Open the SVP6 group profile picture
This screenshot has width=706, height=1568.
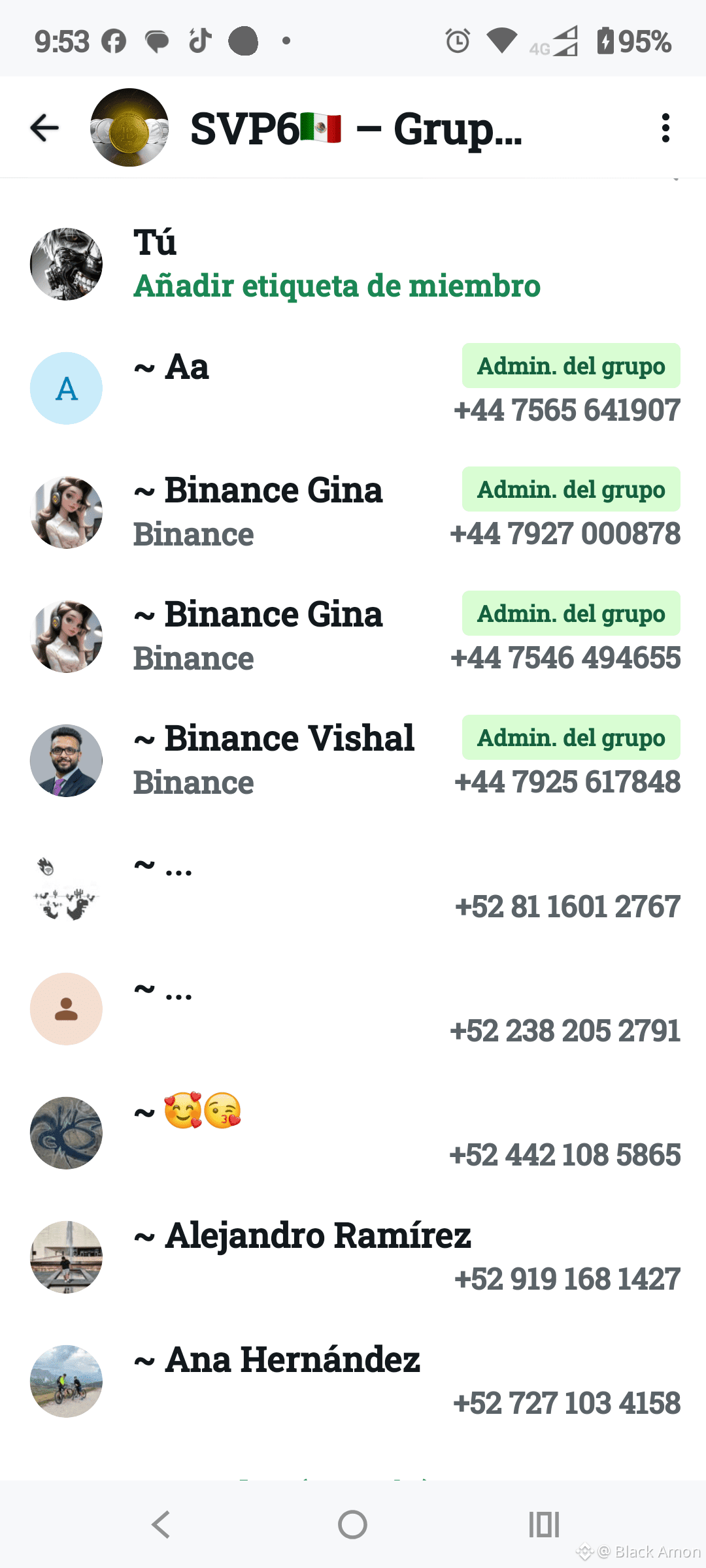point(129,127)
